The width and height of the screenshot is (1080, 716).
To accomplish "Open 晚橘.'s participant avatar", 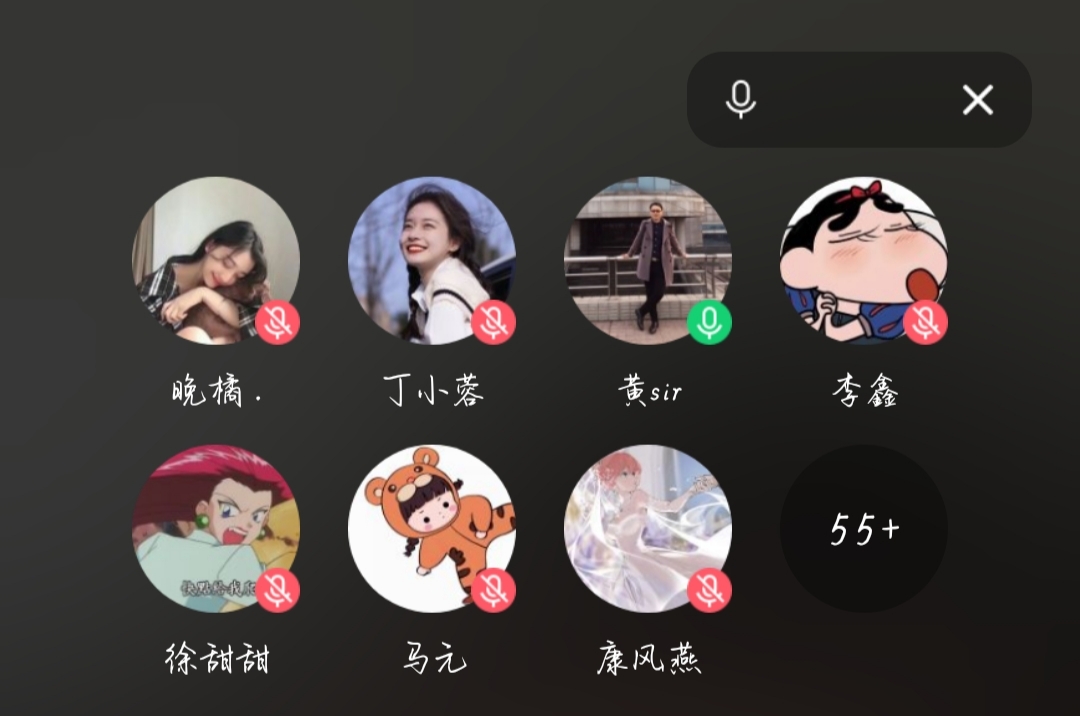I will pos(216,260).
